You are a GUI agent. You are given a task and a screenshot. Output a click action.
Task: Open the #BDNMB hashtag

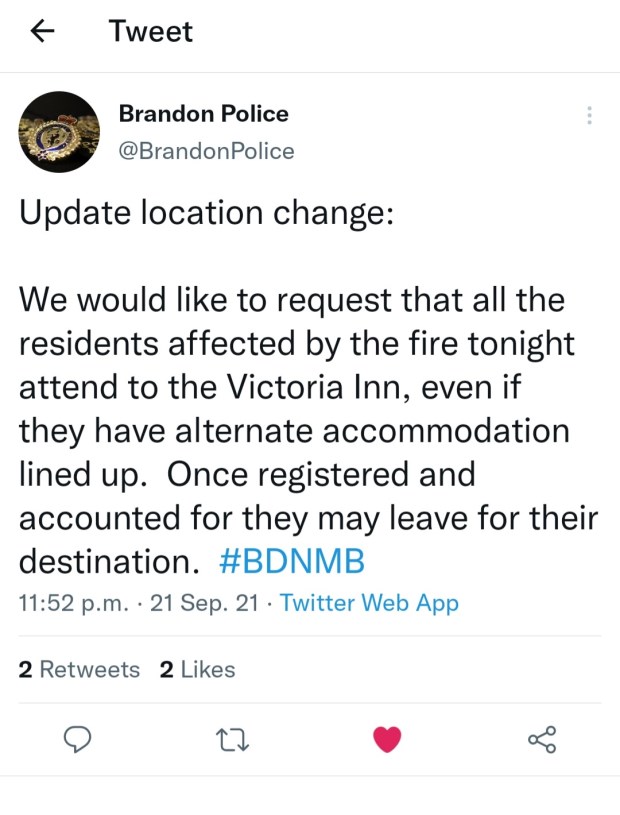click(292, 561)
